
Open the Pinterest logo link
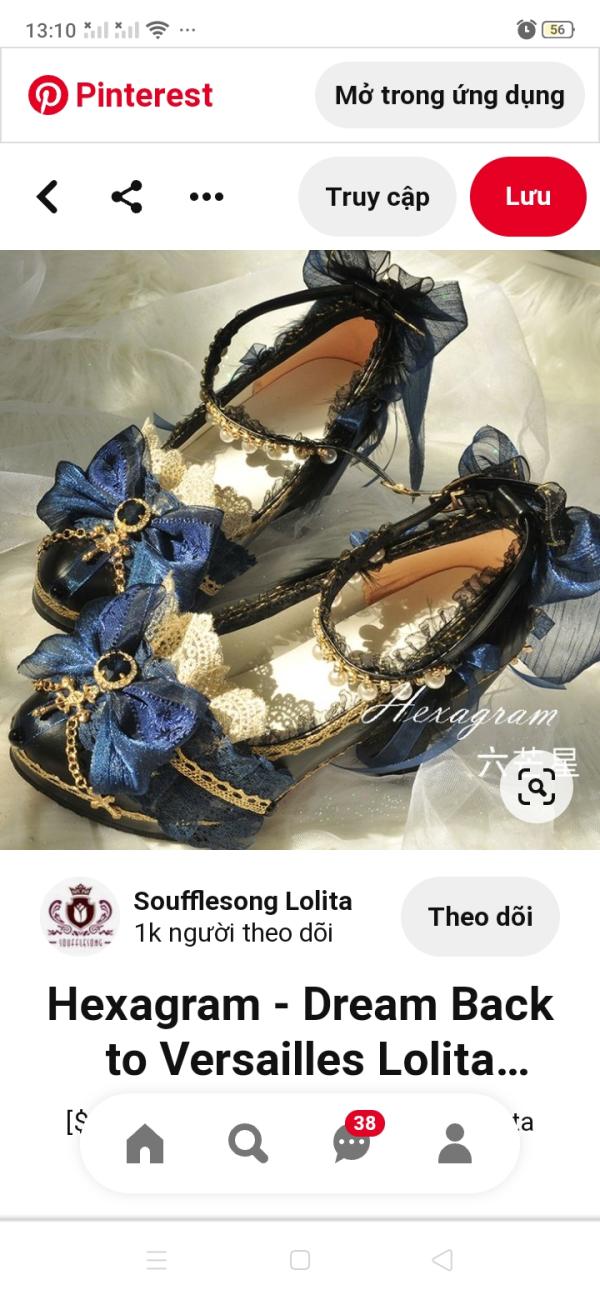click(x=120, y=96)
